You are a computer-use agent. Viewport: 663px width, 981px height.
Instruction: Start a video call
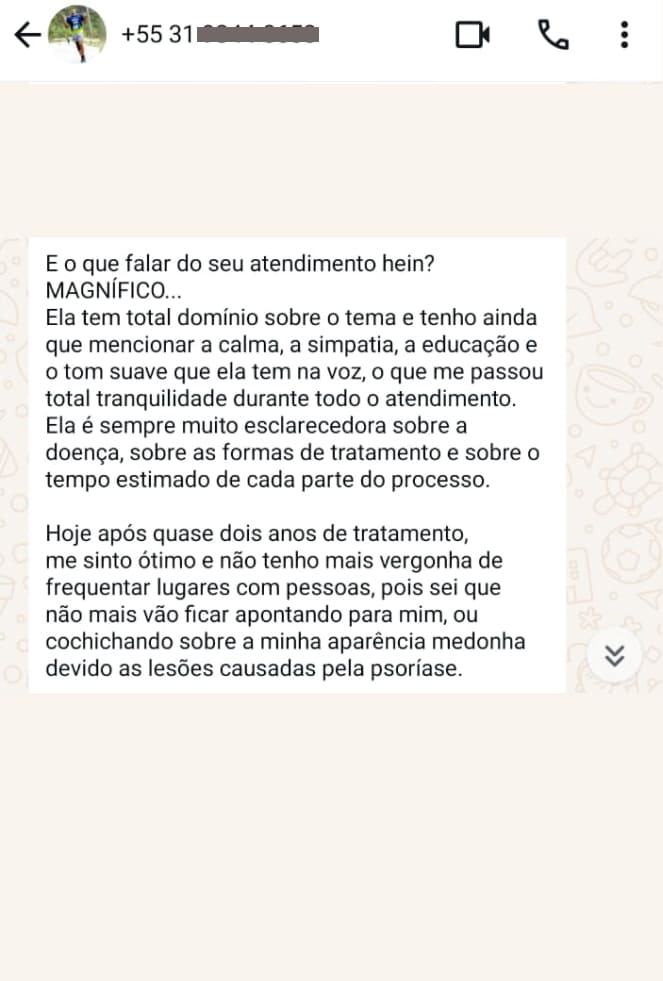pyautogui.click(x=472, y=35)
